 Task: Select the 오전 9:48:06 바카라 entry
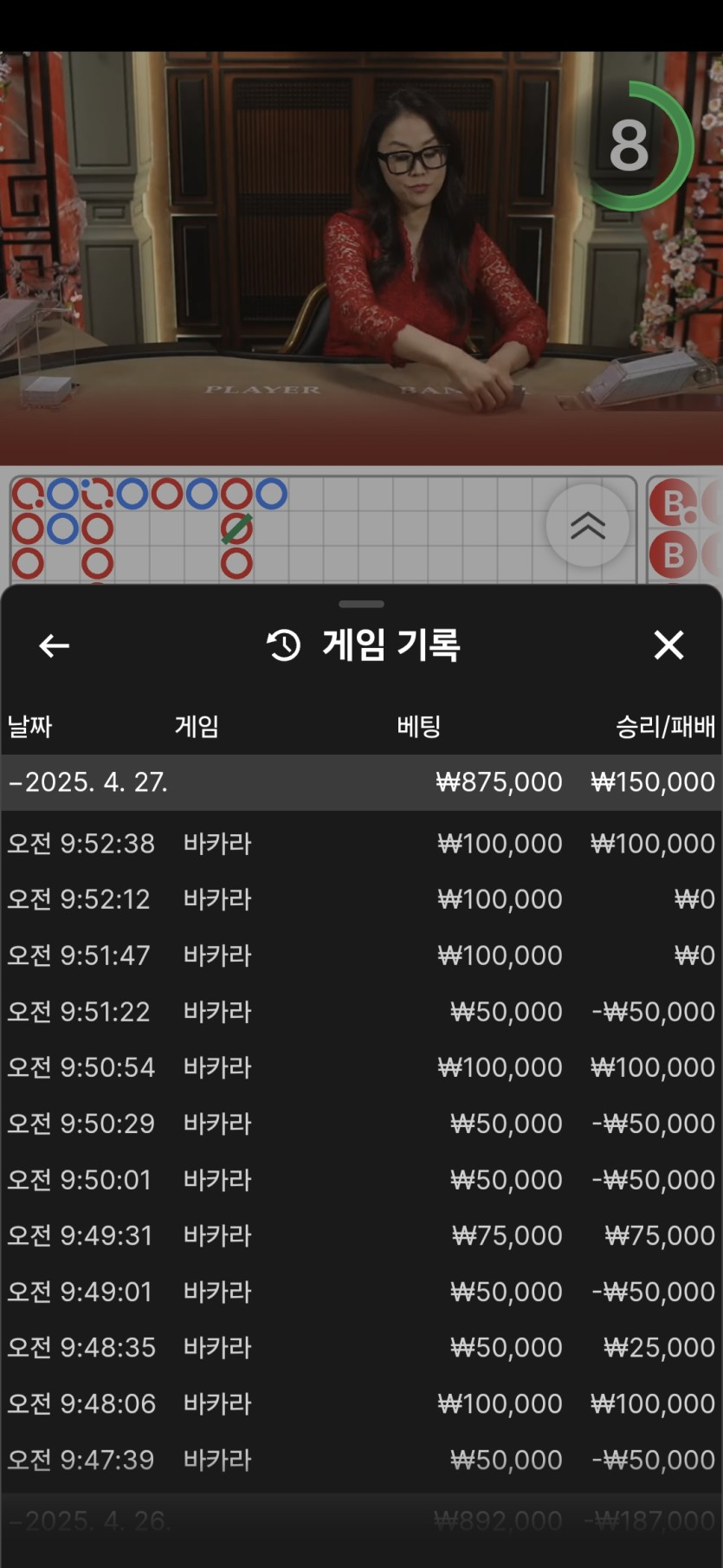[x=361, y=1403]
